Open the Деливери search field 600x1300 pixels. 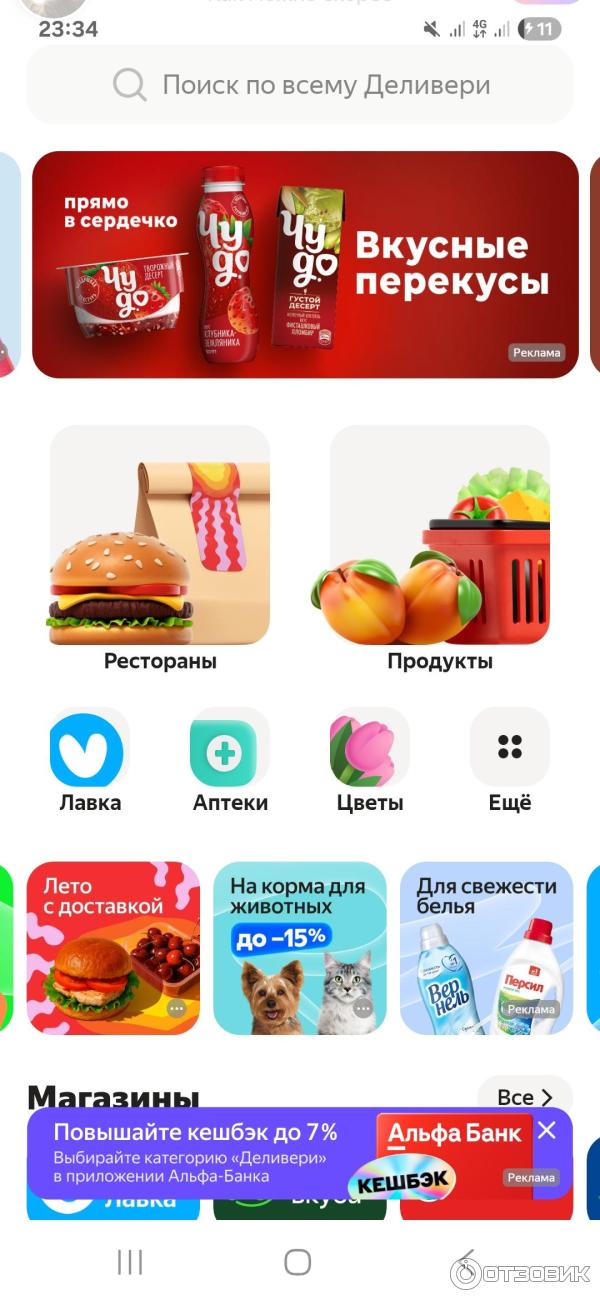(x=300, y=85)
